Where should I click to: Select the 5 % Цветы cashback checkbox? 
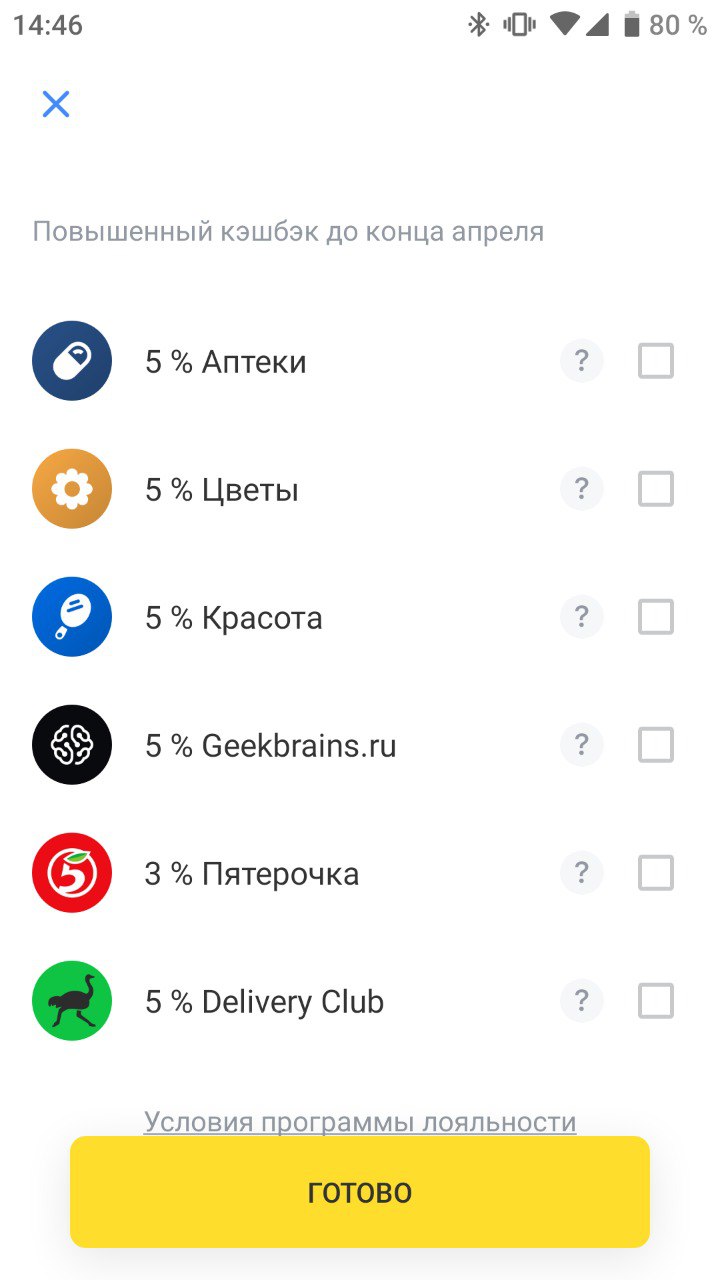click(x=656, y=489)
